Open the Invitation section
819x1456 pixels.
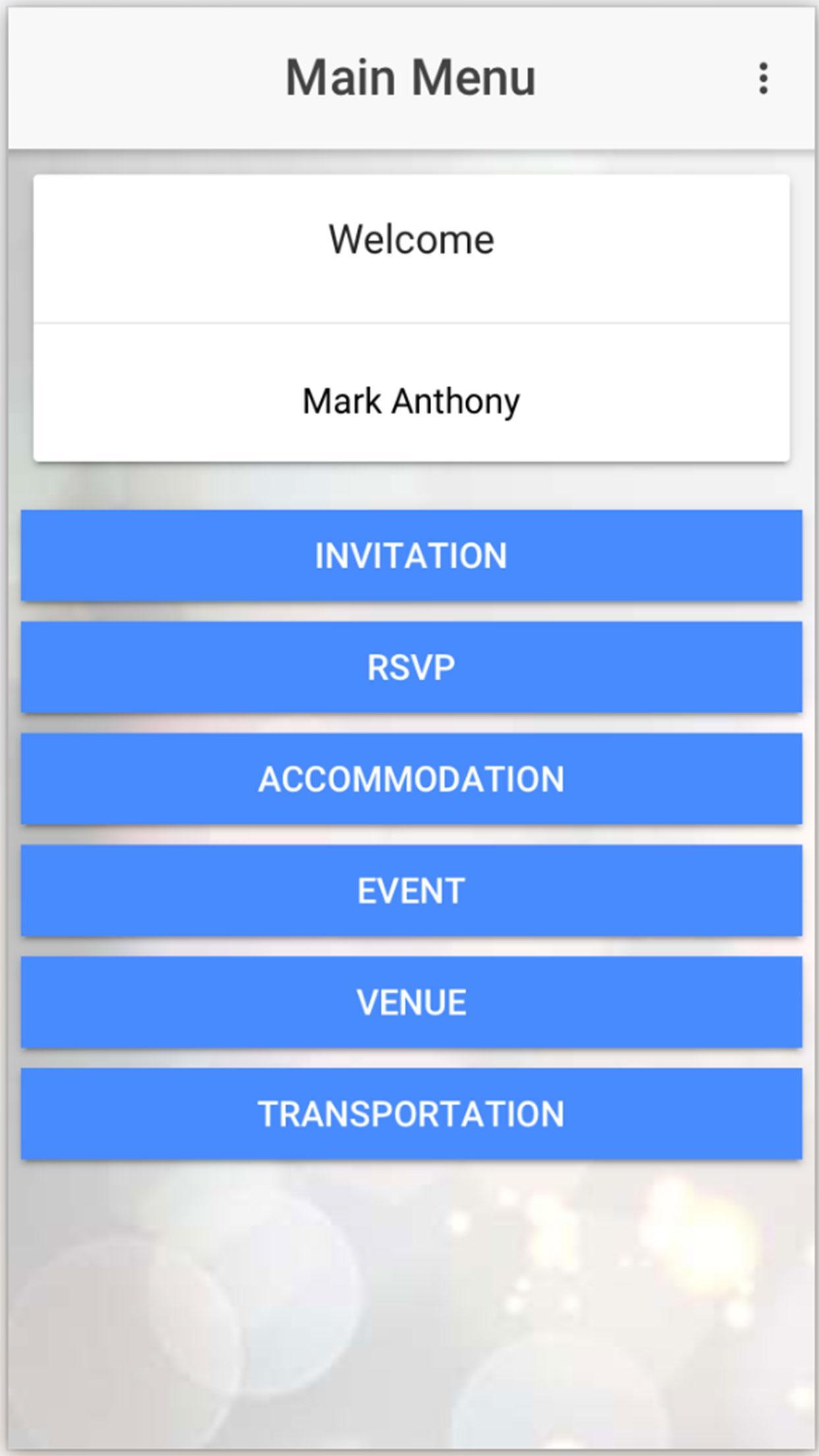tap(411, 555)
